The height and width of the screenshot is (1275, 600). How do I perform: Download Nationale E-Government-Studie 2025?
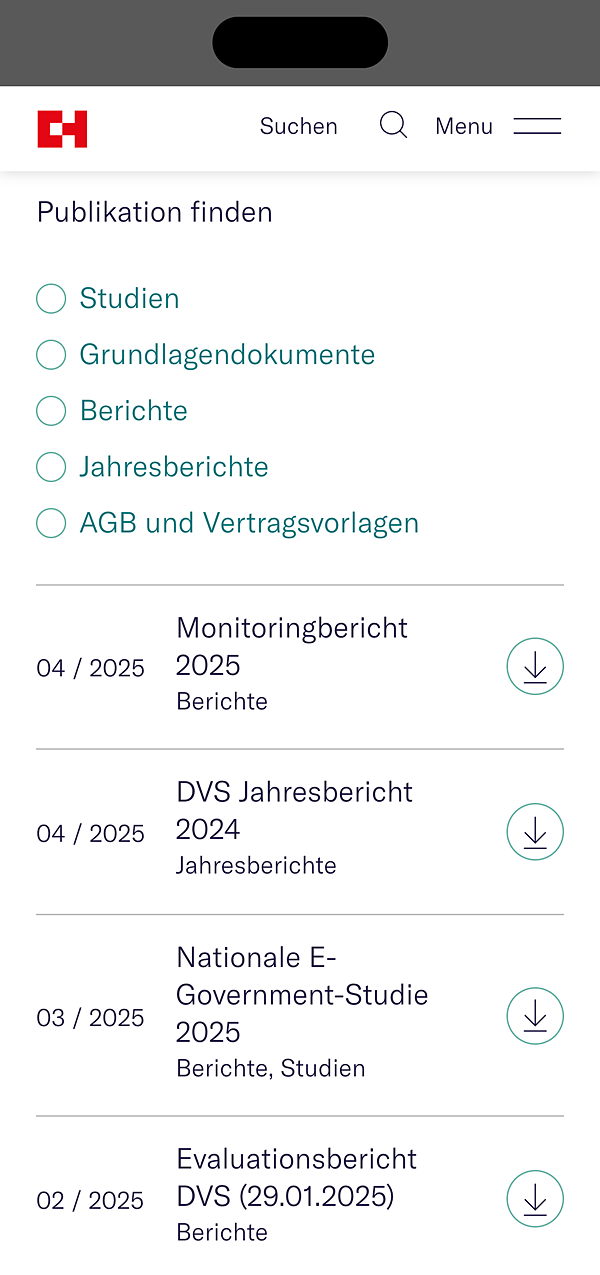(x=535, y=1016)
